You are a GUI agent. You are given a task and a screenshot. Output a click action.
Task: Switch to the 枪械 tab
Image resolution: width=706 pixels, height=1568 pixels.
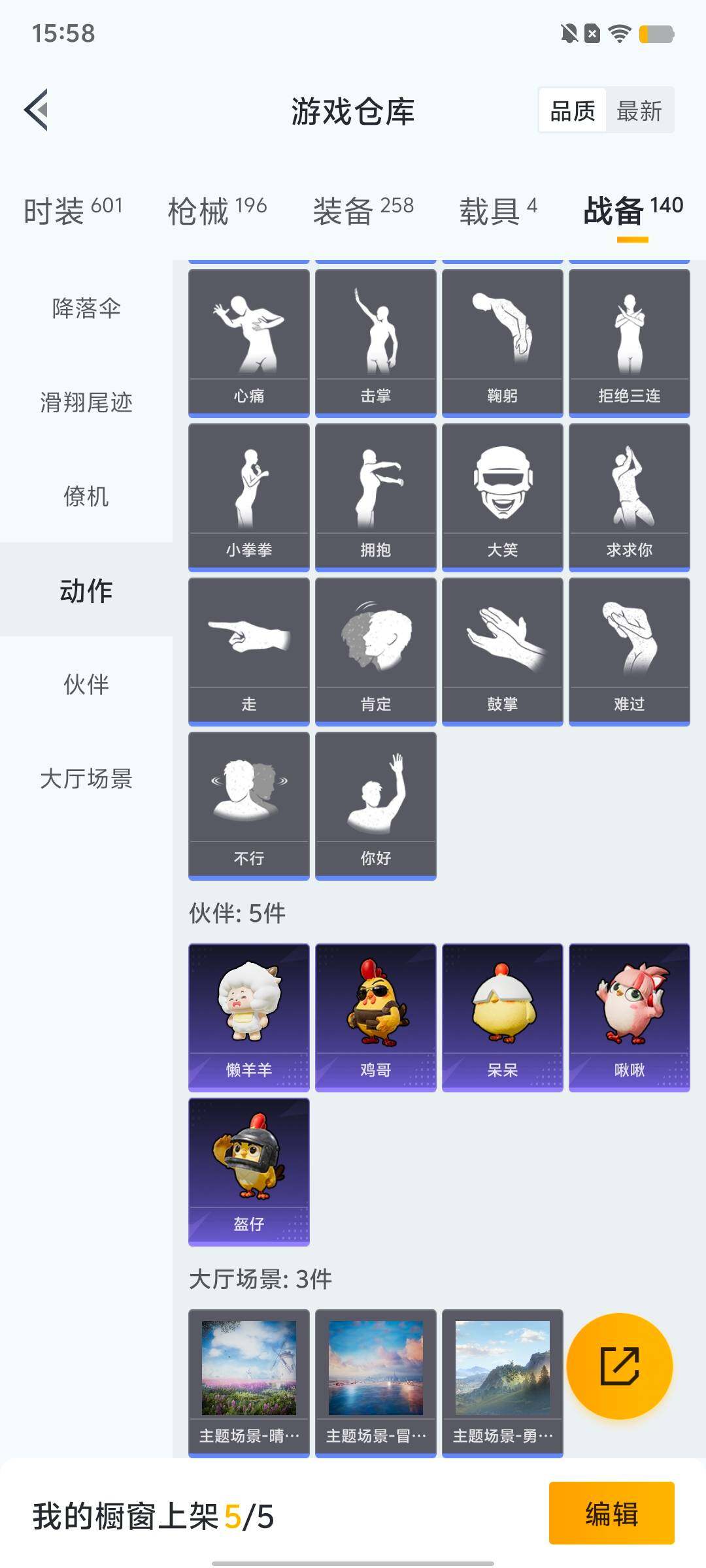coord(217,210)
